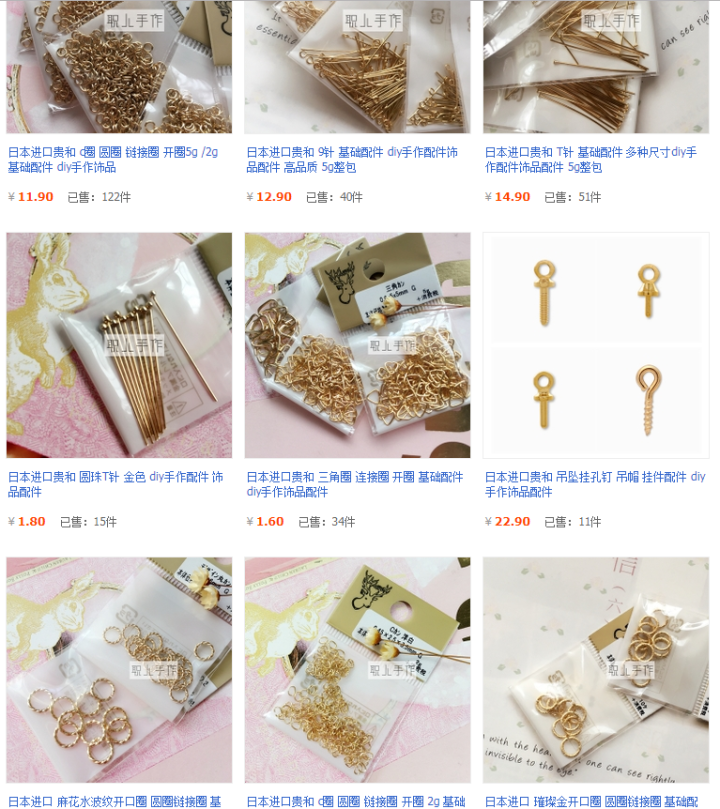View the 圆珠T针 金色 product image
Viewport: 720px width, 809px height.
click(x=119, y=345)
